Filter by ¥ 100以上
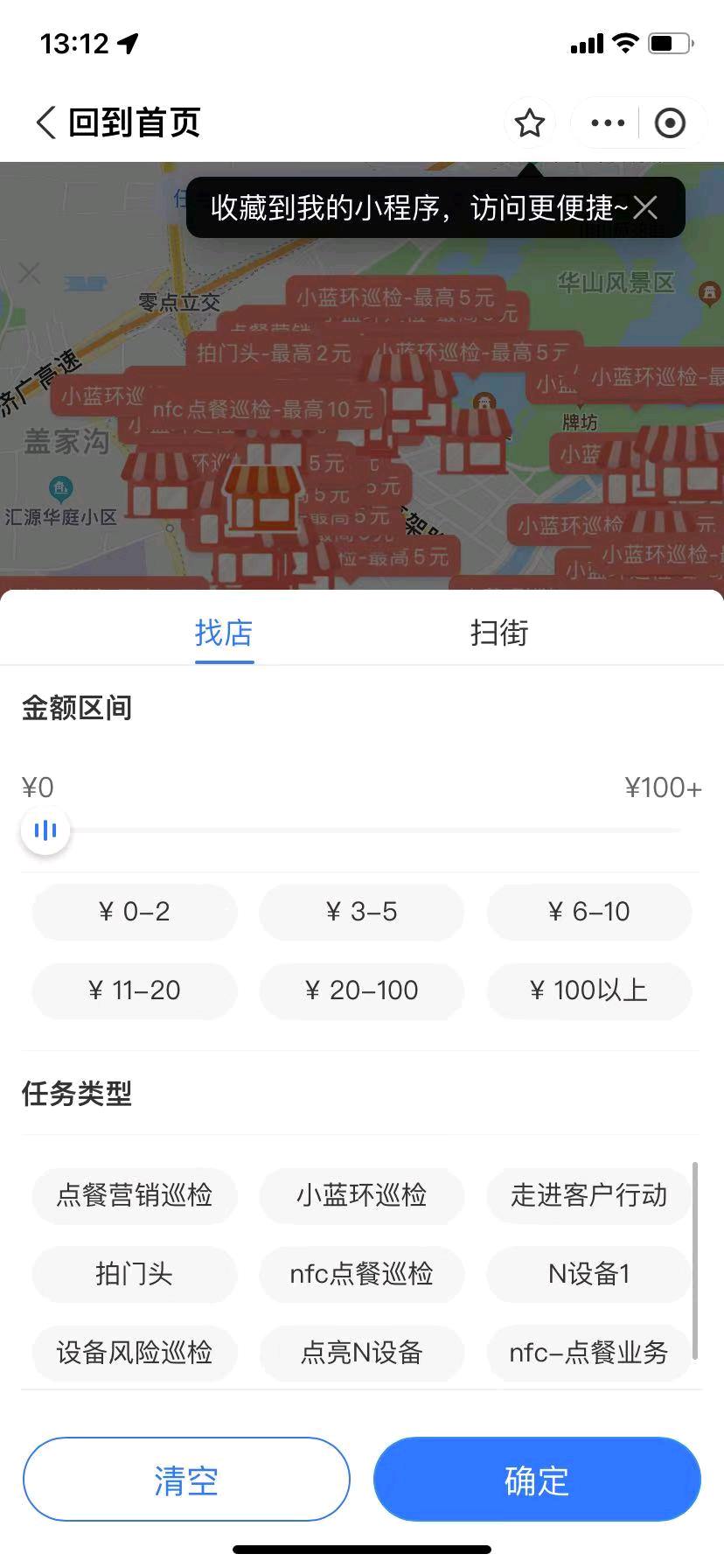Image resolution: width=724 pixels, height=1568 pixels. 588,990
